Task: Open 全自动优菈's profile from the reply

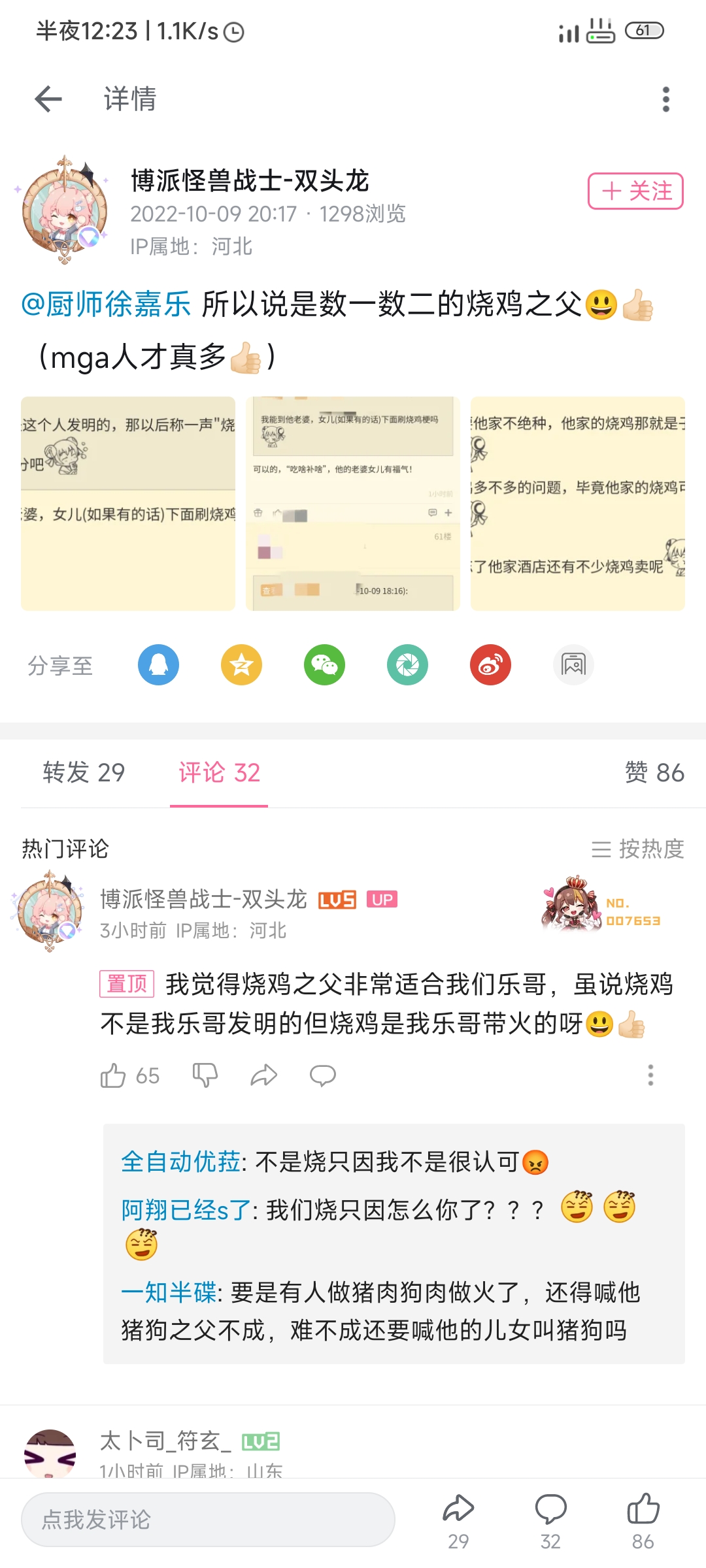Action: click(180, 1162)
